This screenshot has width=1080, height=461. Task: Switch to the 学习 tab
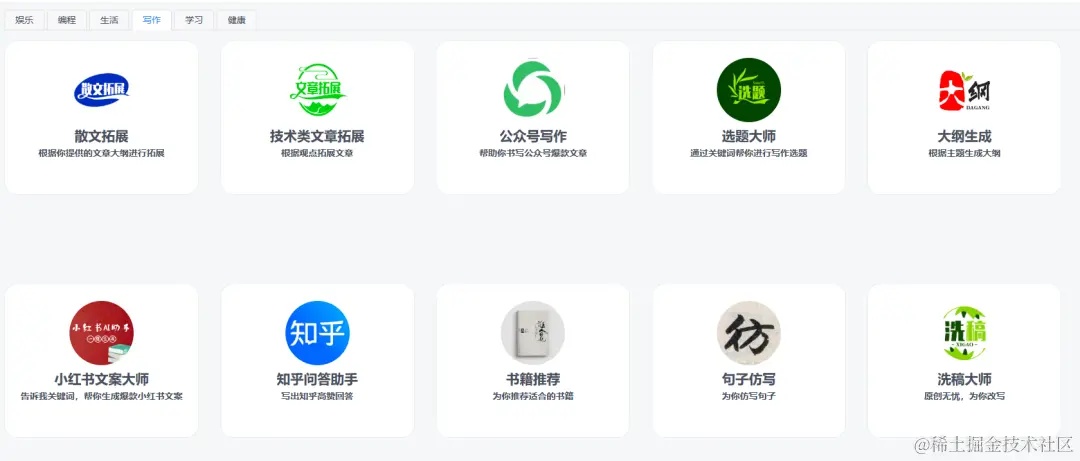coord(194,19)
